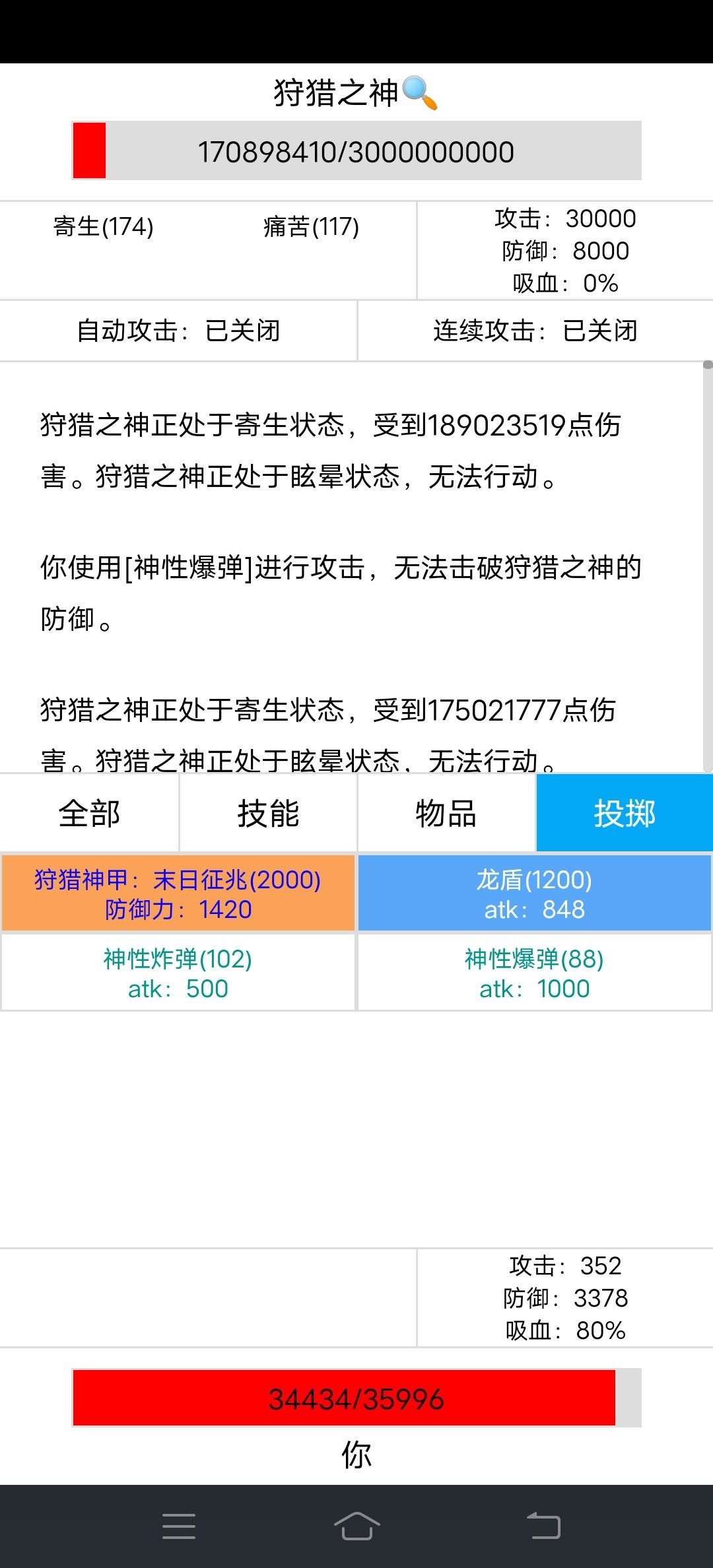Select the 投掷 throwing tab
Screen dimensions: 713x1568
[623, 814]
